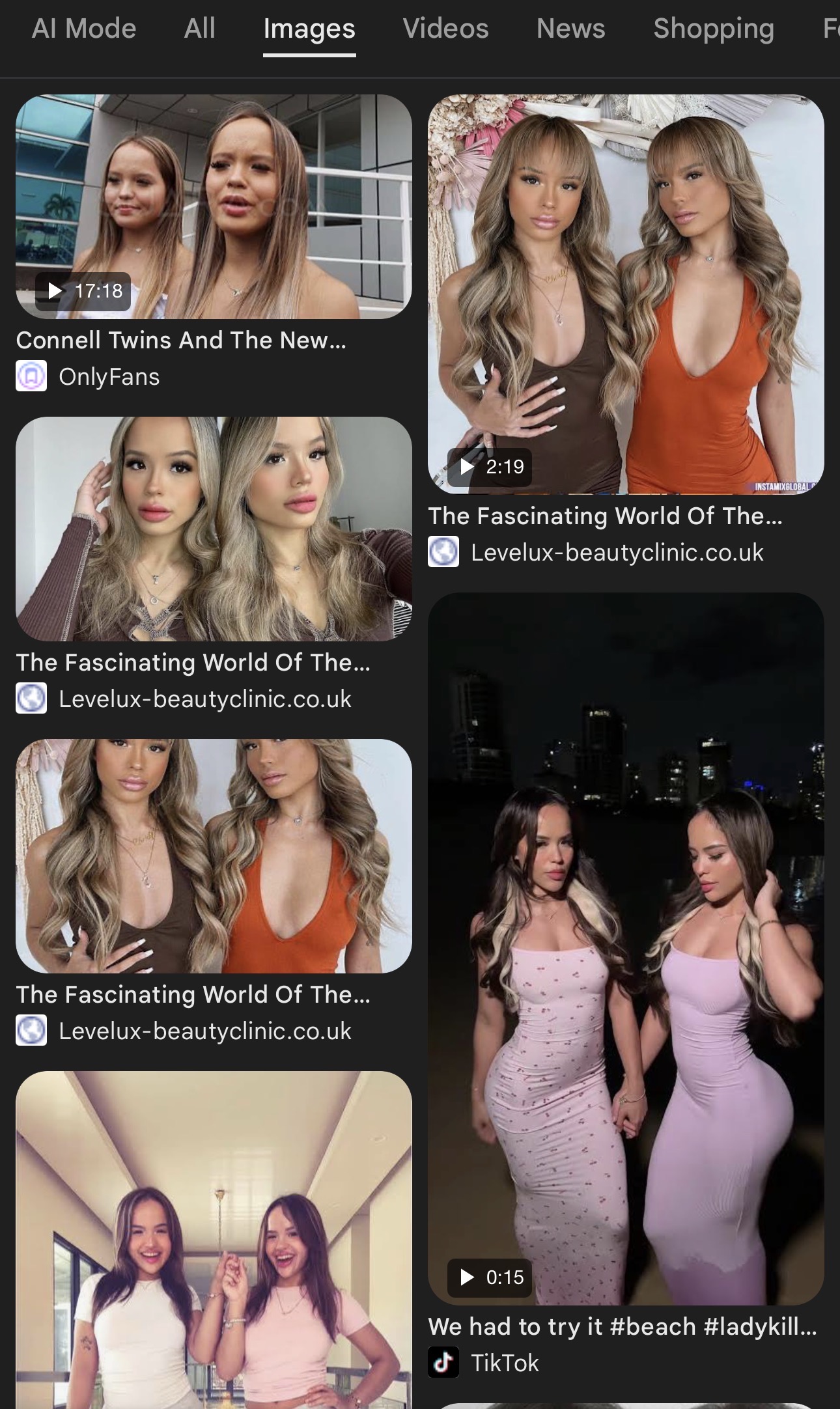840x1409 pixels.
Task: Select the Videos tab
Action: pos(445,29)
